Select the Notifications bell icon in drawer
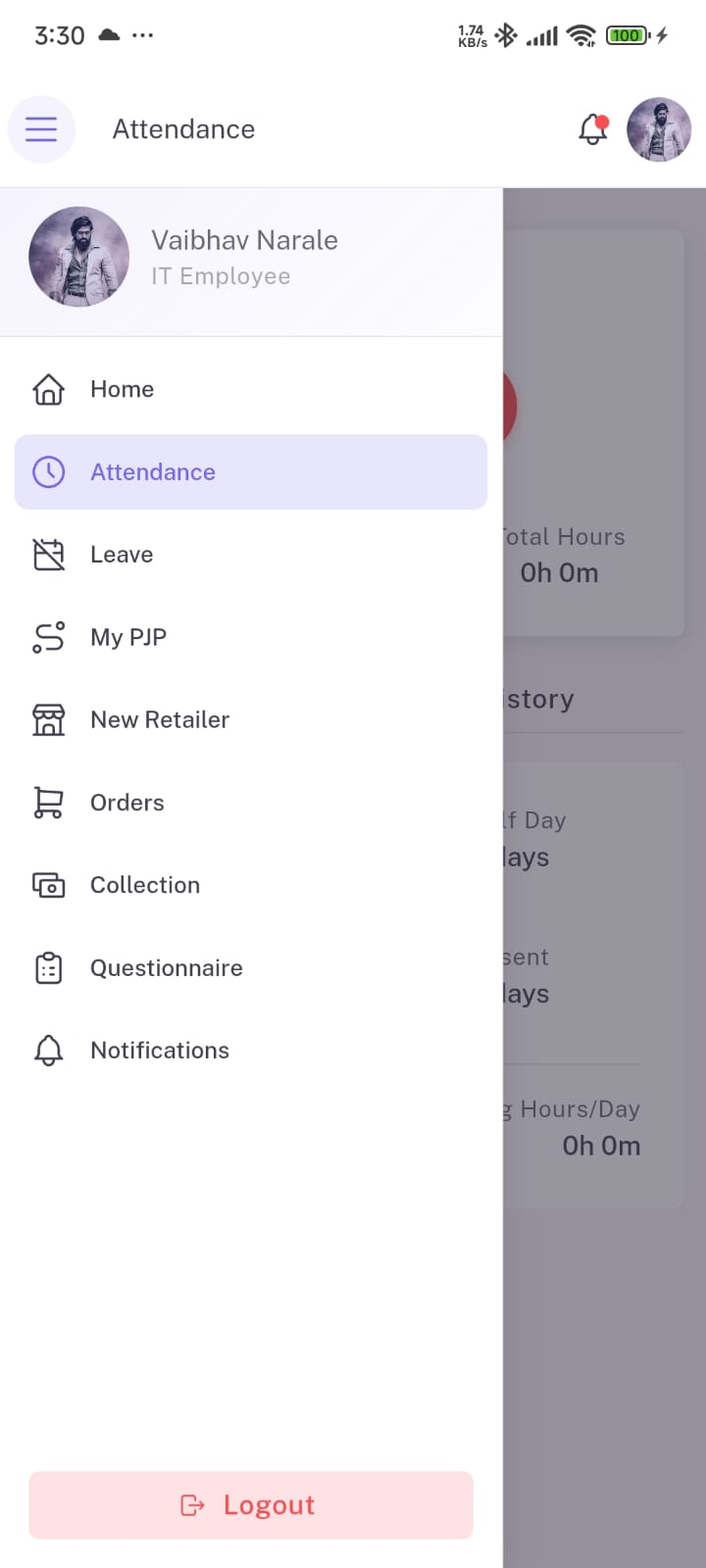The image size is (706, 1568). pos(47,1050)
